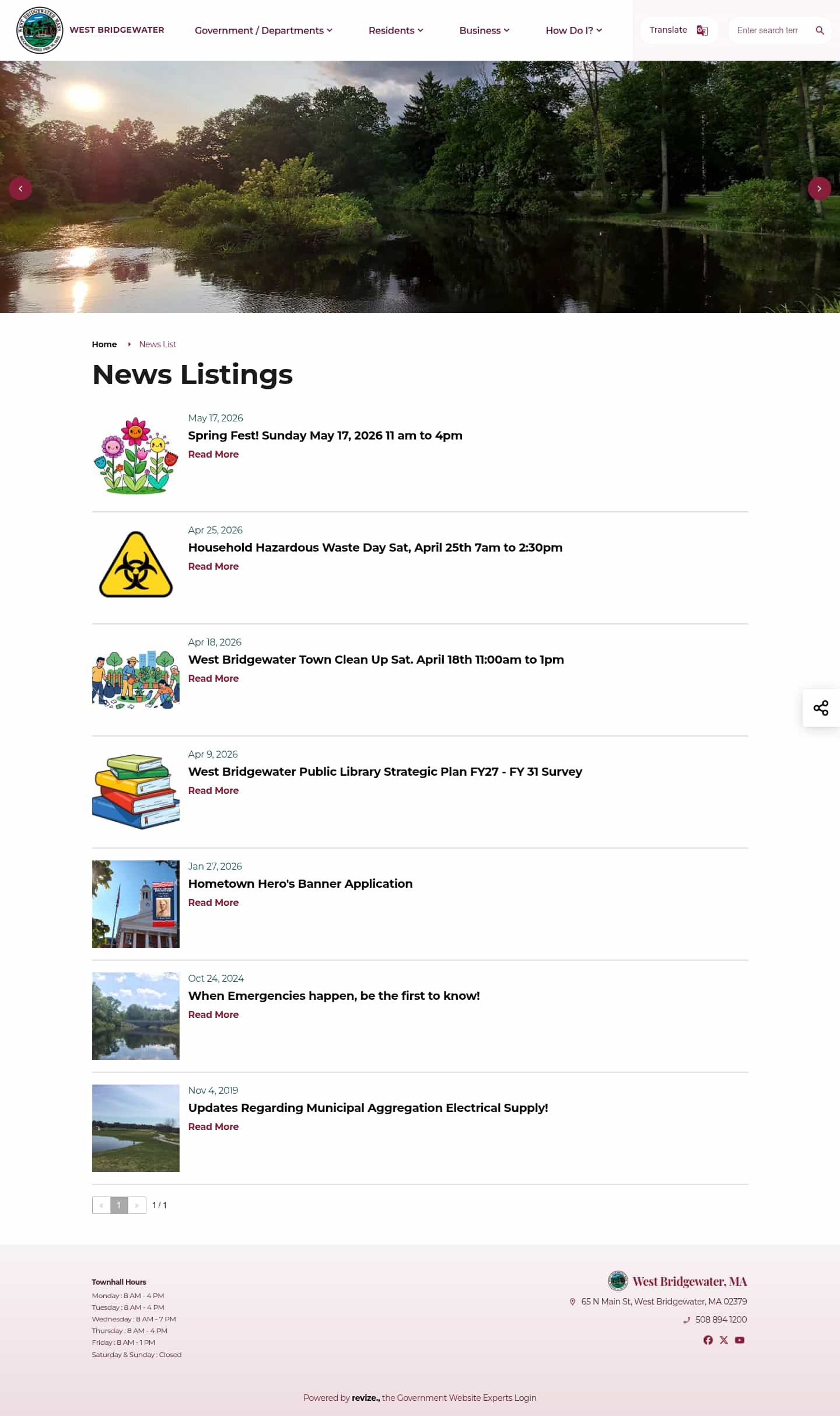Click the Facebook icon in the footer
This screenshot has height=1416, width=840.
[708, 1340]
